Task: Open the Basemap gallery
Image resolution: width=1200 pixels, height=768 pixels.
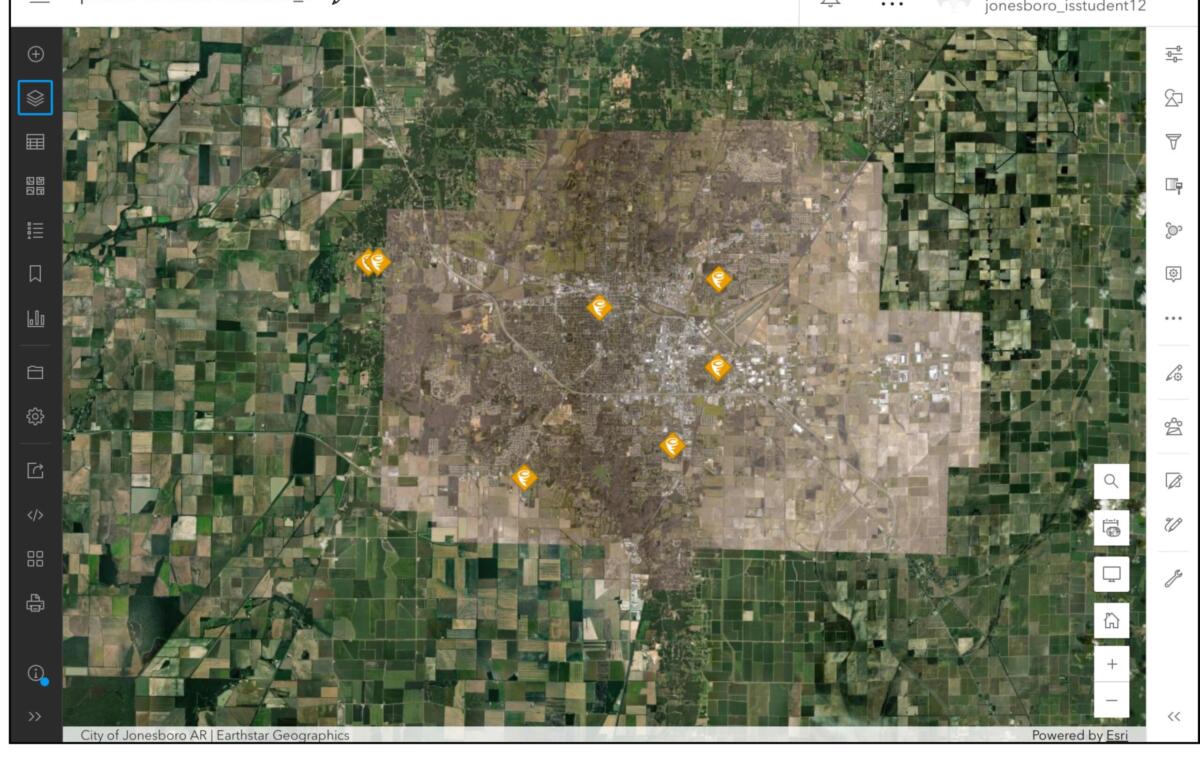Action: click(36, 186)
